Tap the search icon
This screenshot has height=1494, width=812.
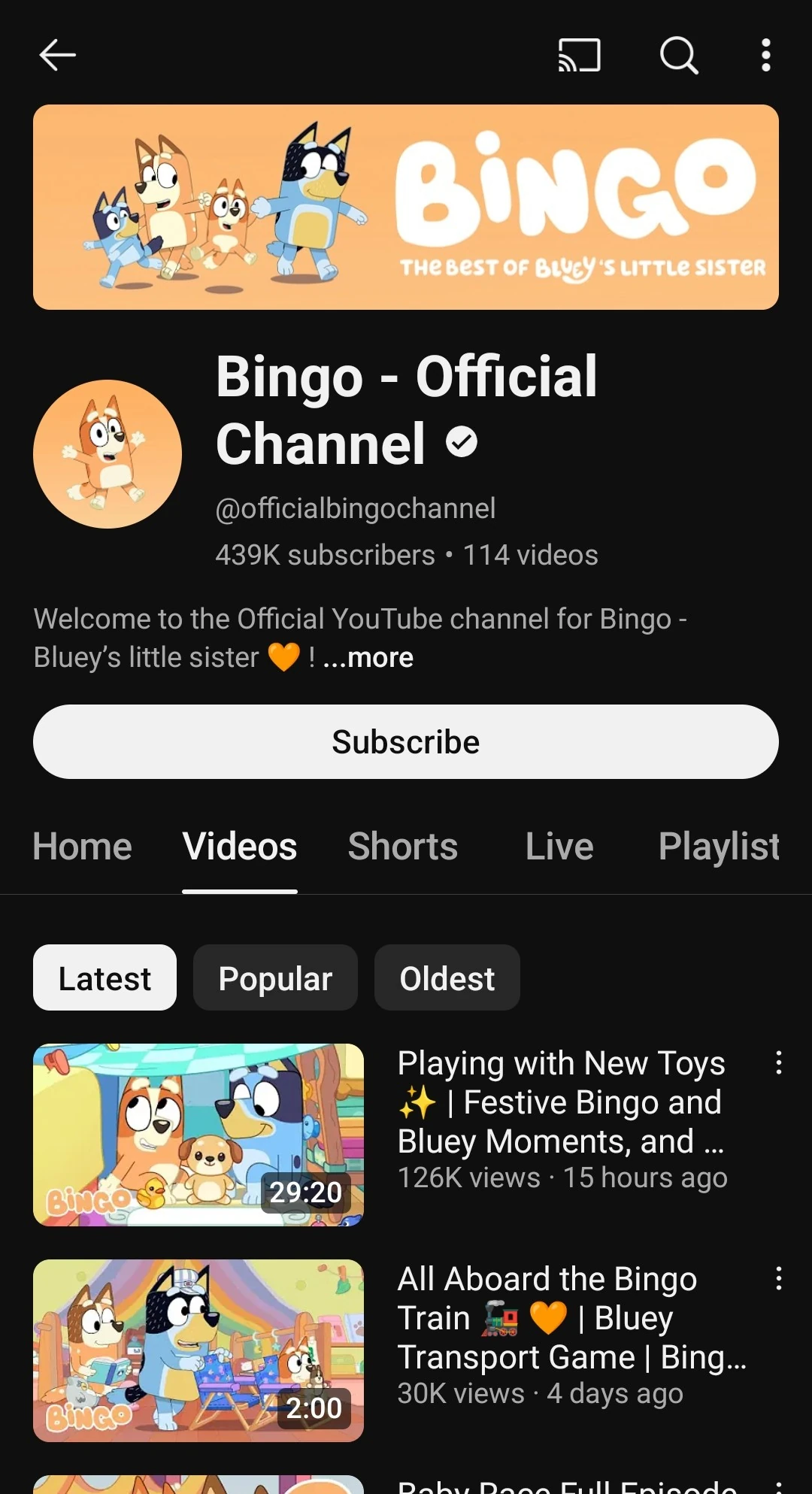click(678, 55)
